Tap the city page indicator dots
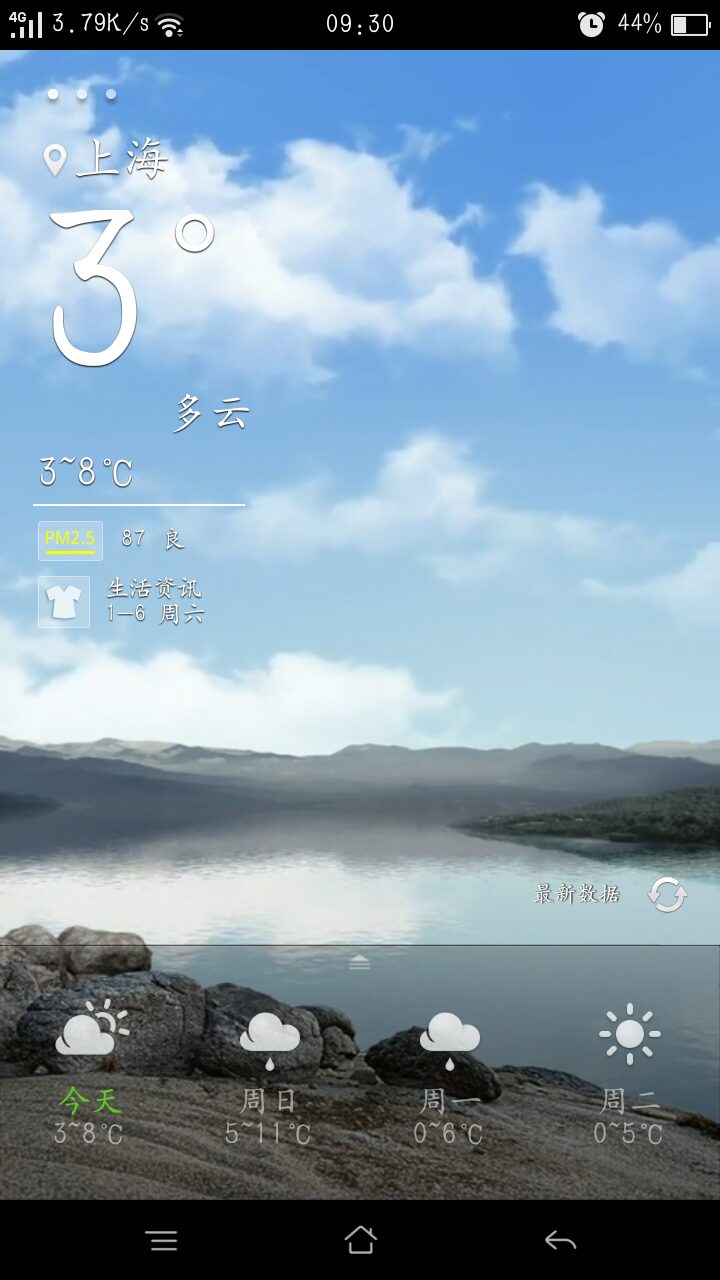This screenshot has height=1280, width=720. coord(82,95)
